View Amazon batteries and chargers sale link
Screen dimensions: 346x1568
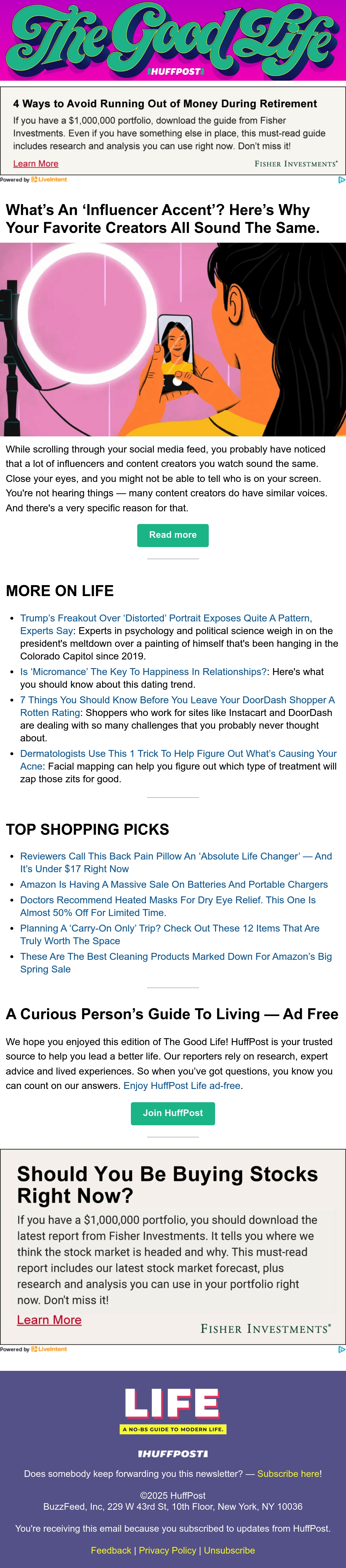(174, 884)
